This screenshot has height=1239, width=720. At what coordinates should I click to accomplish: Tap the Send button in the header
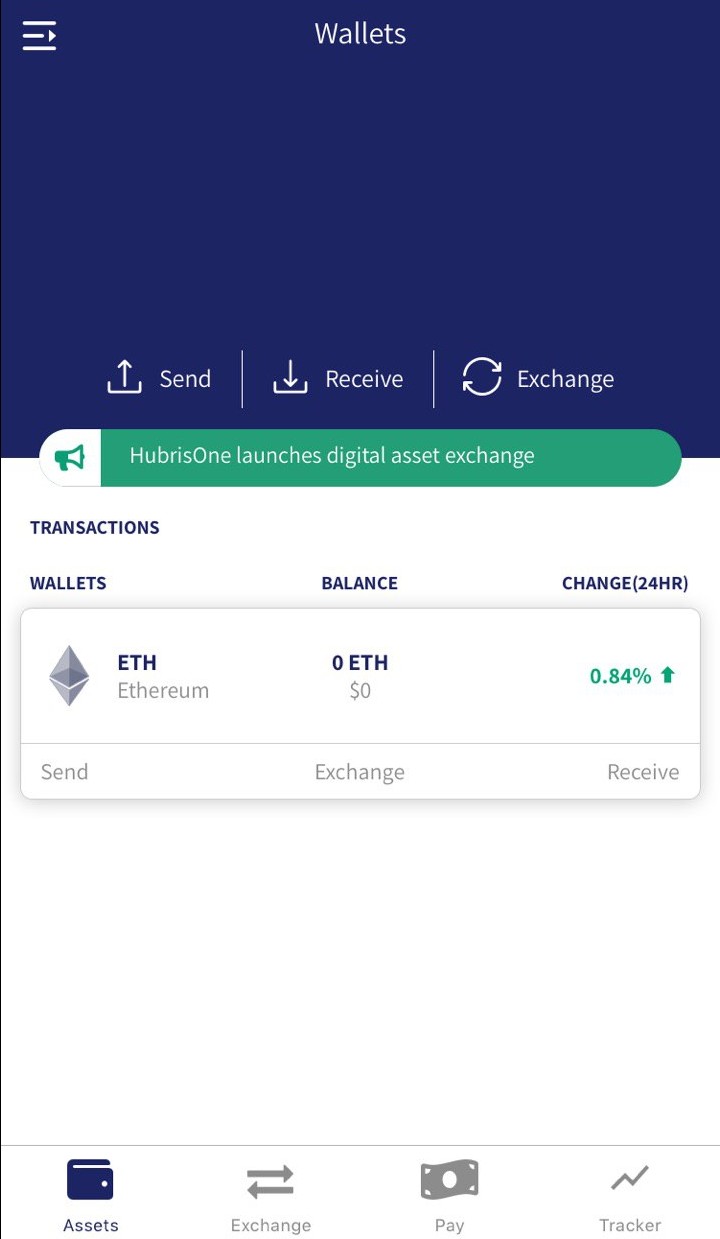[160, 379]
